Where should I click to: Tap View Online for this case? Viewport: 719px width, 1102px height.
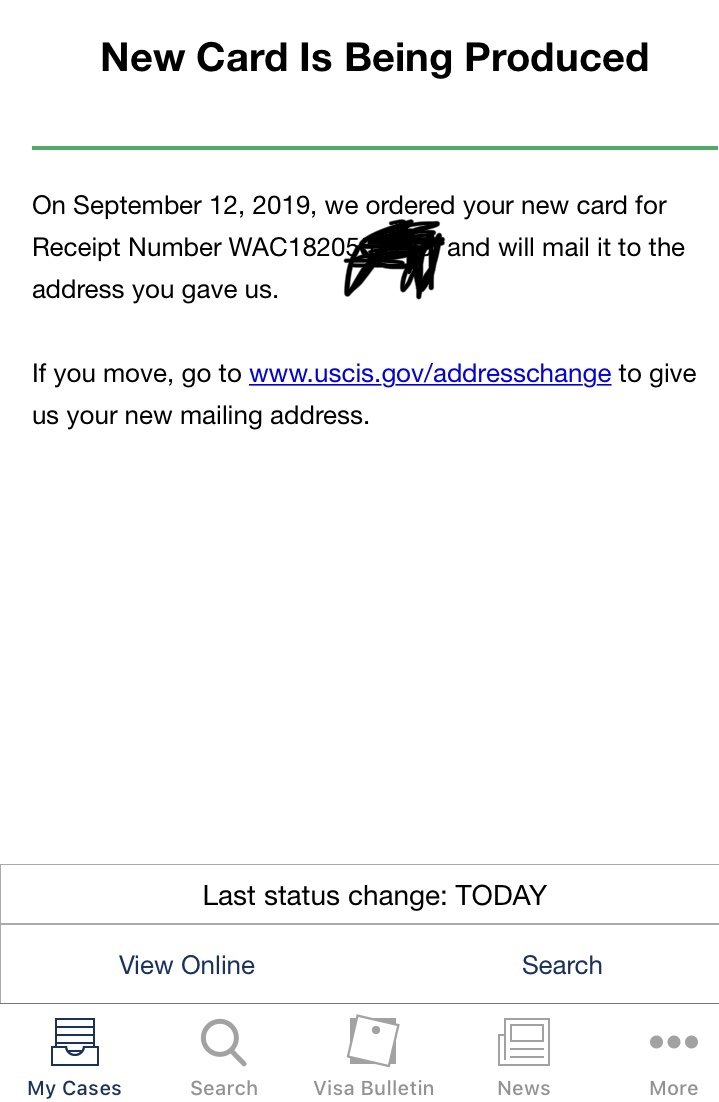187,965
